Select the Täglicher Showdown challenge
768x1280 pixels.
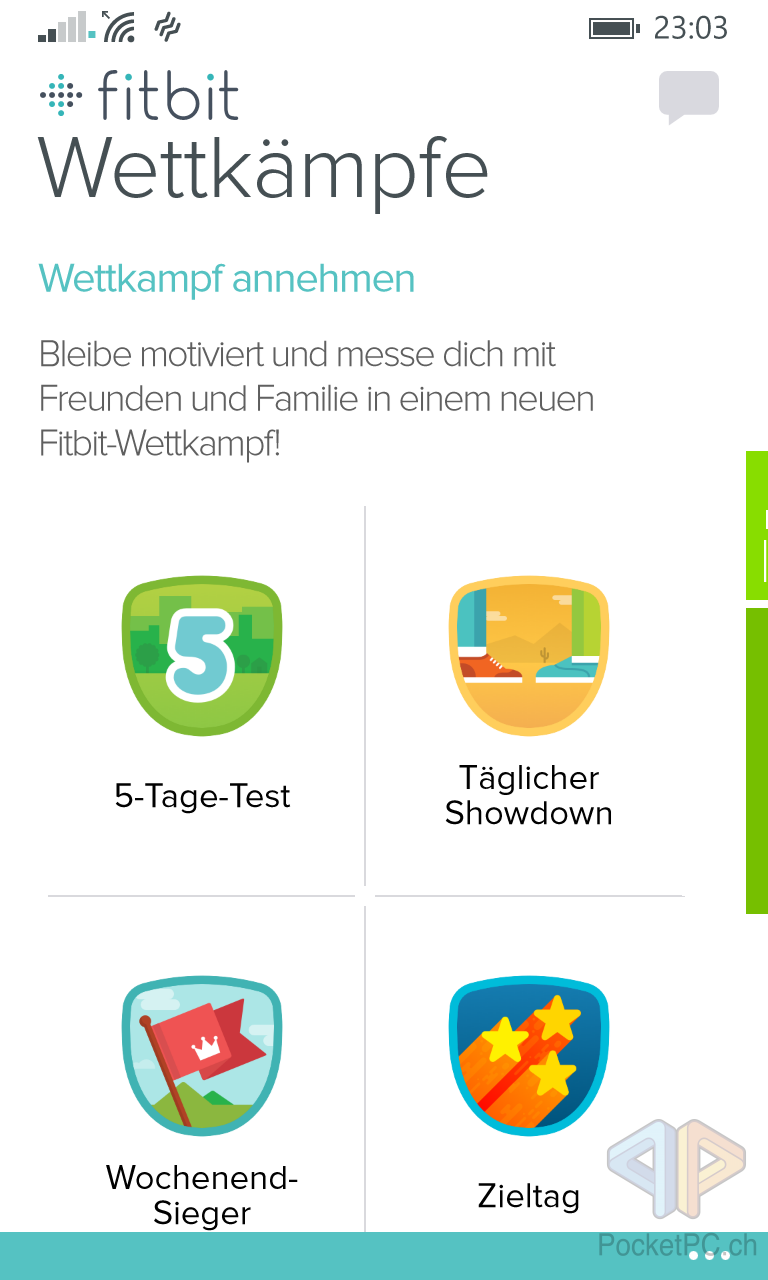528,700
